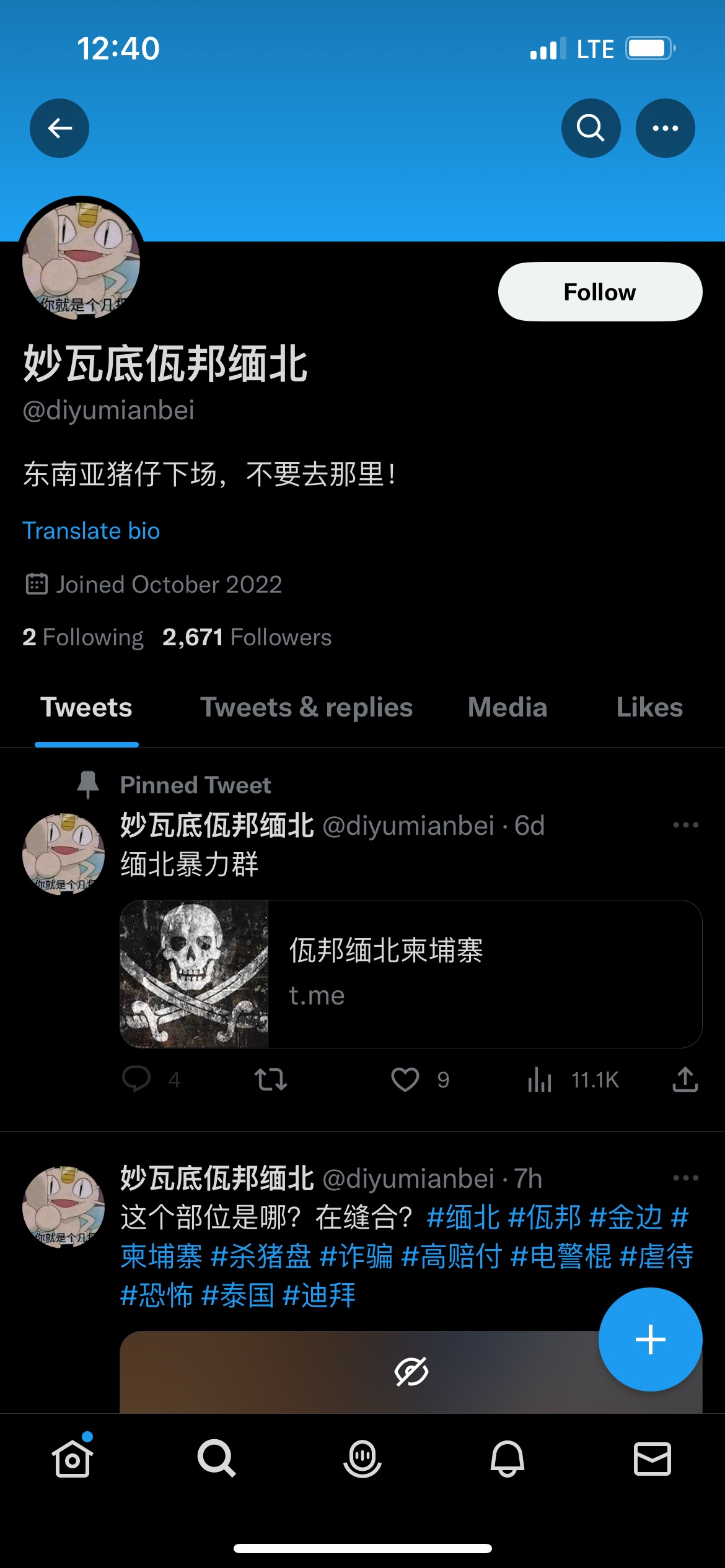Viewport: 725px width, 1568px height.
Task: Share the pinned tweet
Action: pos(685,1079)
